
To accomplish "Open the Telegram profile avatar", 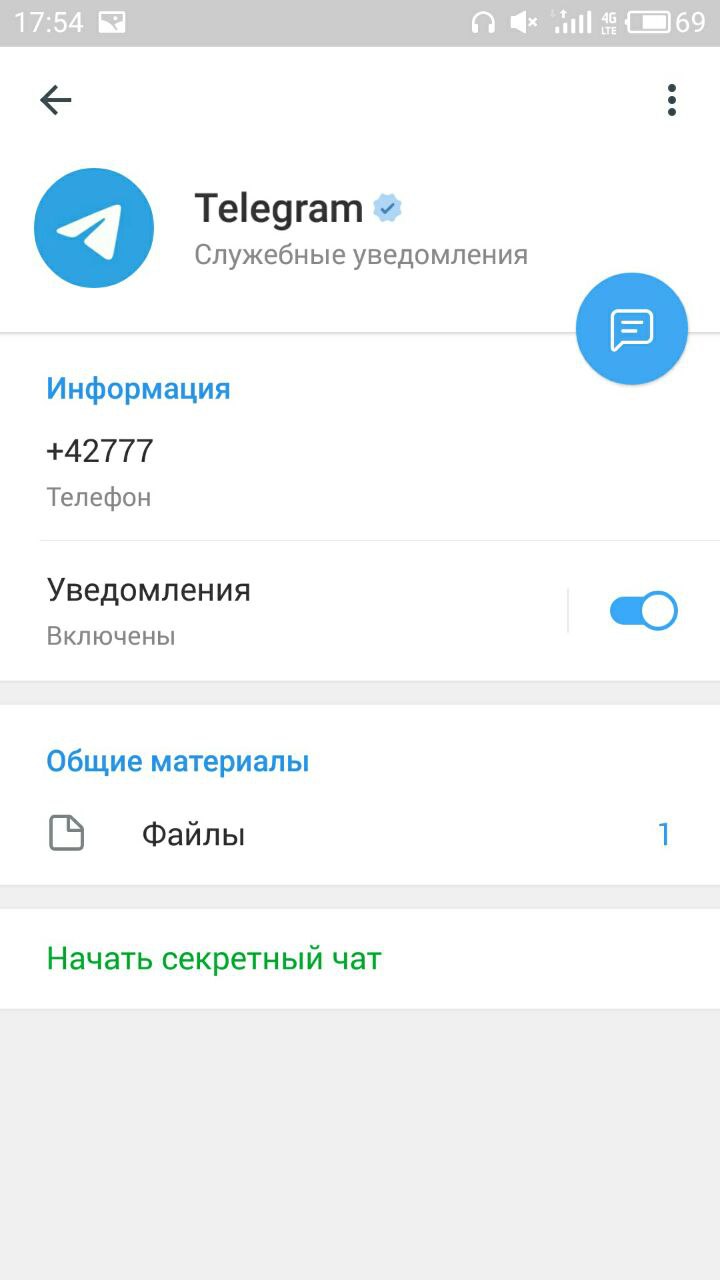I will [94, 228].
